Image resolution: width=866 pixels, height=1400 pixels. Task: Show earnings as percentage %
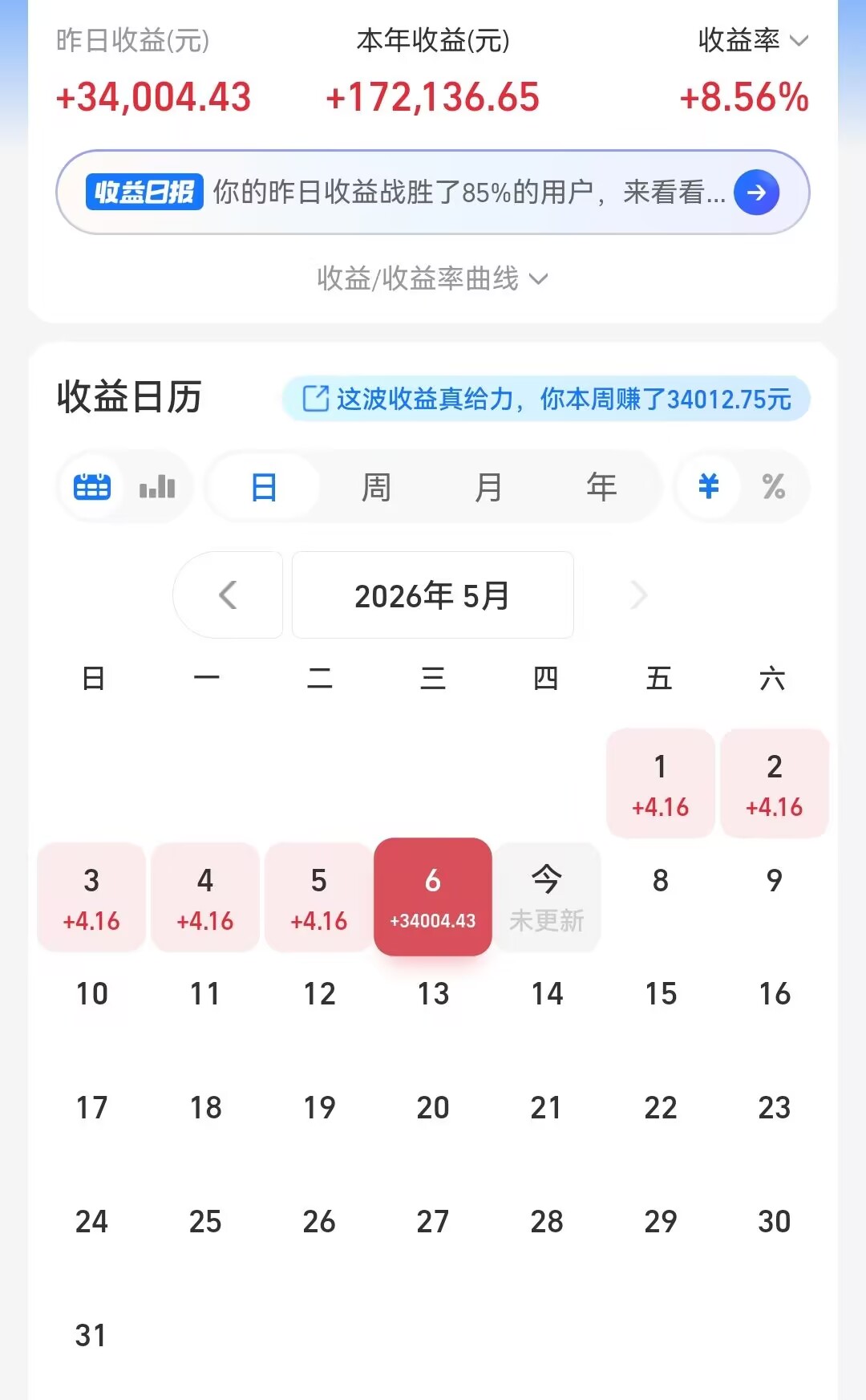tap(774, 486)
